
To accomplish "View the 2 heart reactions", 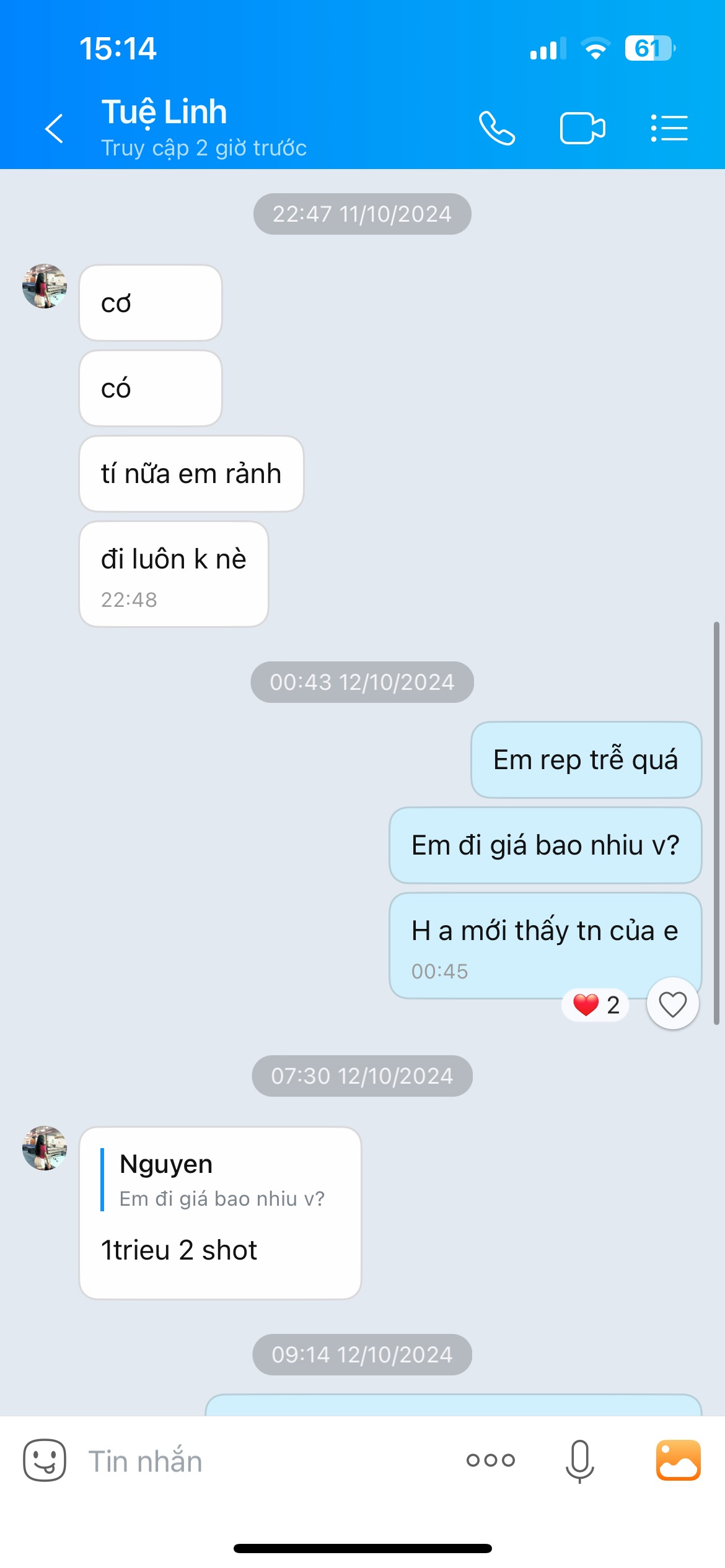I will click(595, 1004).
